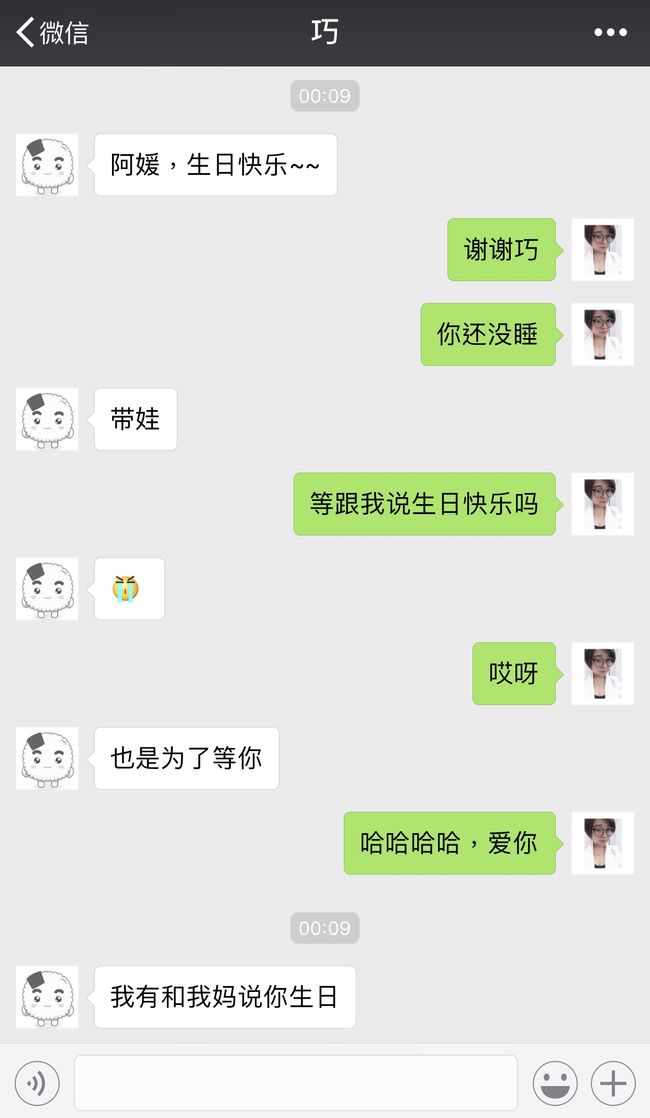Open the three-dot chat info menu
This screenshot has width=650, height=1118.
(611, 33)
